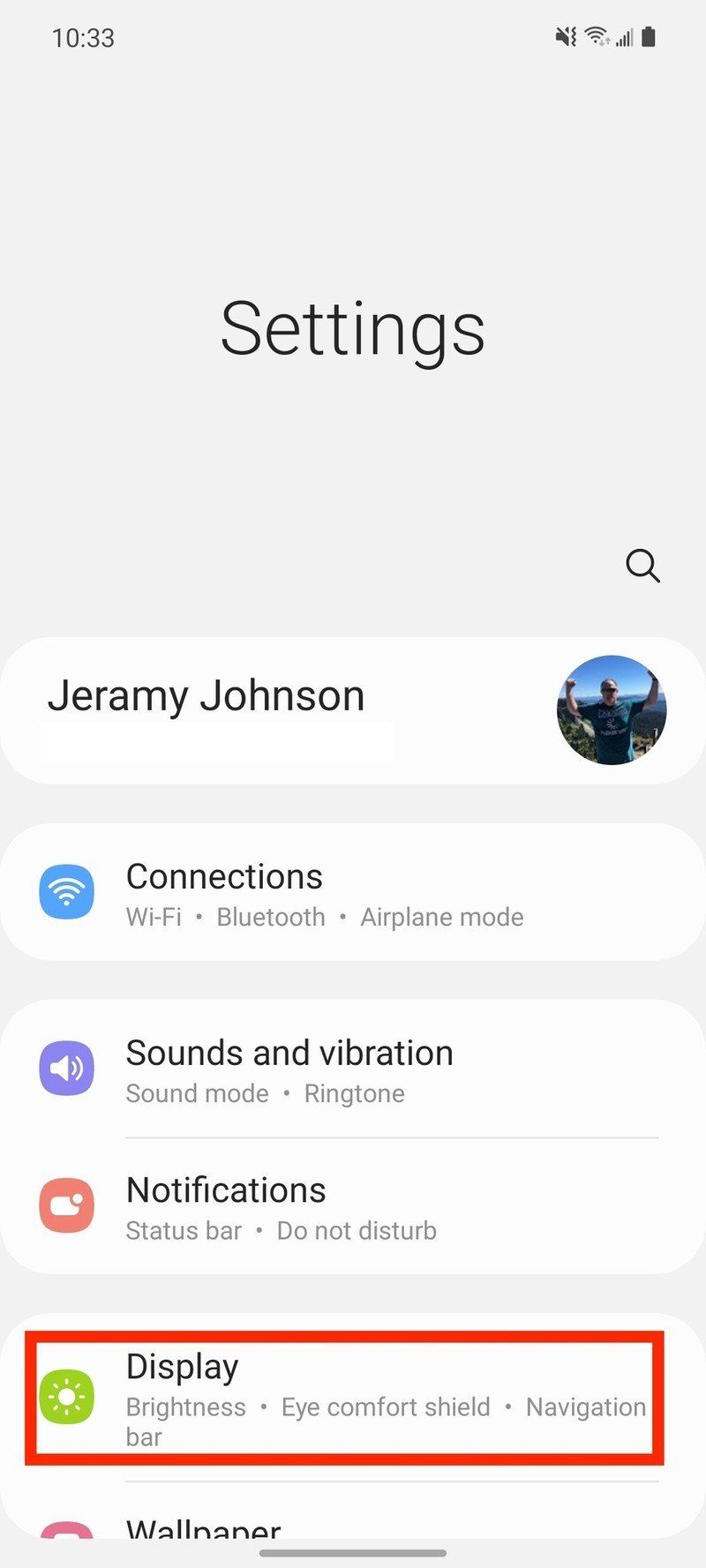Screen dimensions: 706x1568
Task: Tap the mute icon in the status bar
Action: click(x=566, y=37)
